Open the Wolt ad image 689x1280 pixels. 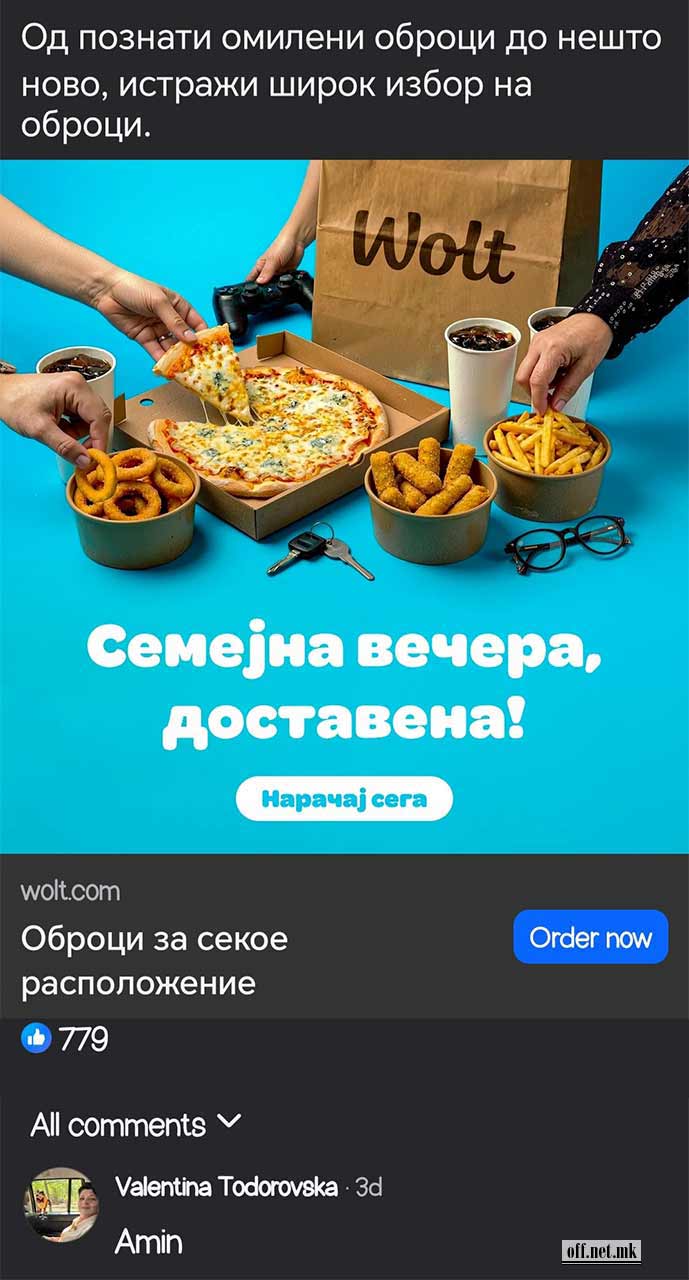coord(344,505)
